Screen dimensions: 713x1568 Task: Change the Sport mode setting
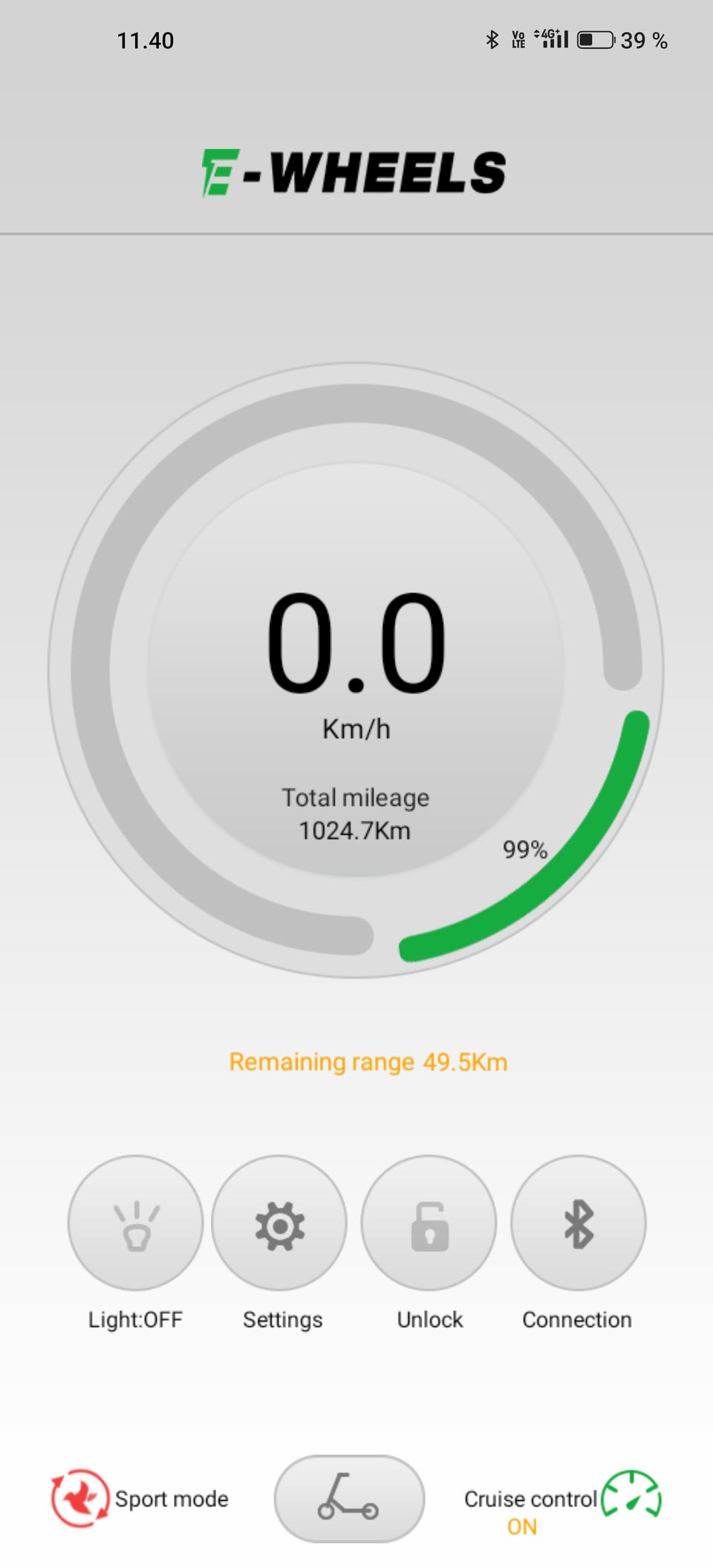(x=80, y=1497)
